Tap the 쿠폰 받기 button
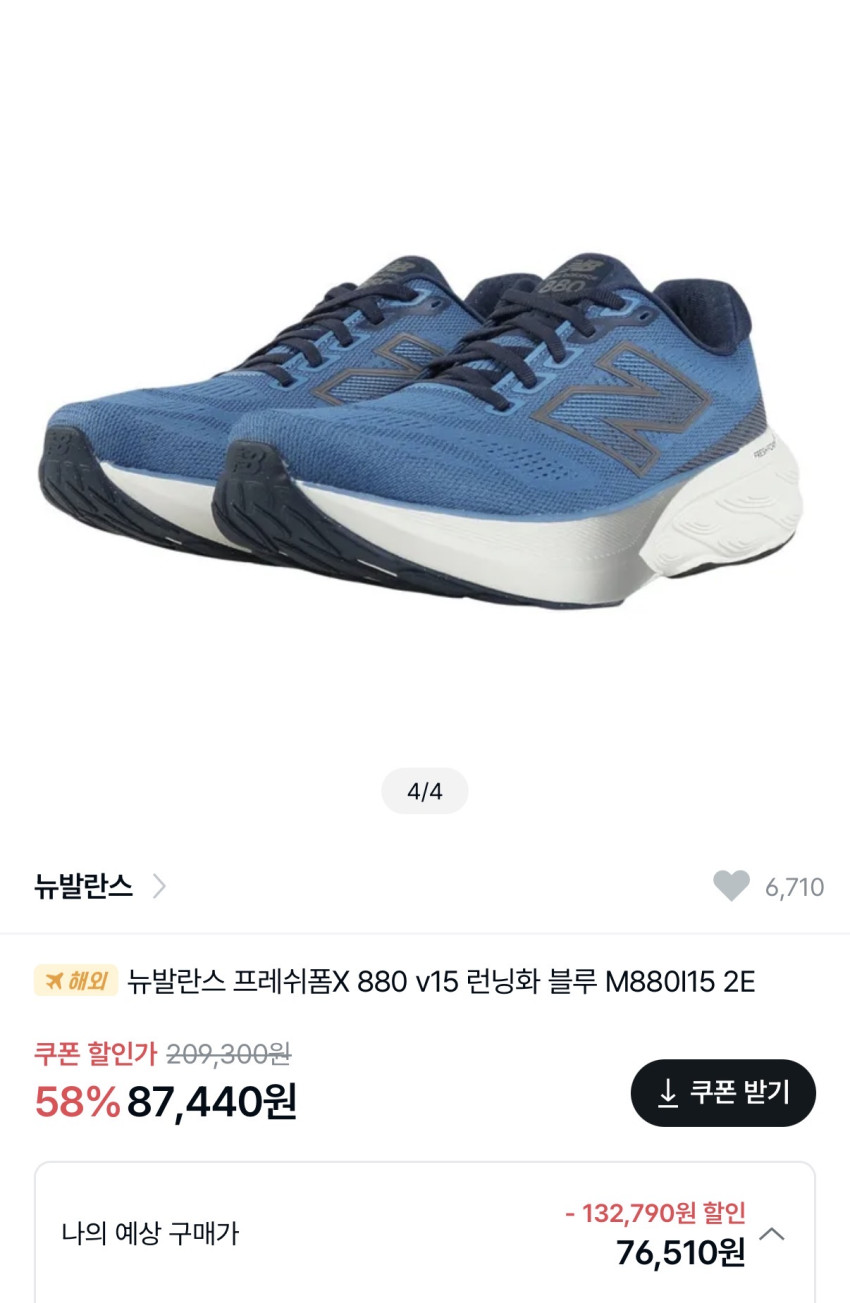The height and width of the screenshot is (1303, 850). 723,1093
